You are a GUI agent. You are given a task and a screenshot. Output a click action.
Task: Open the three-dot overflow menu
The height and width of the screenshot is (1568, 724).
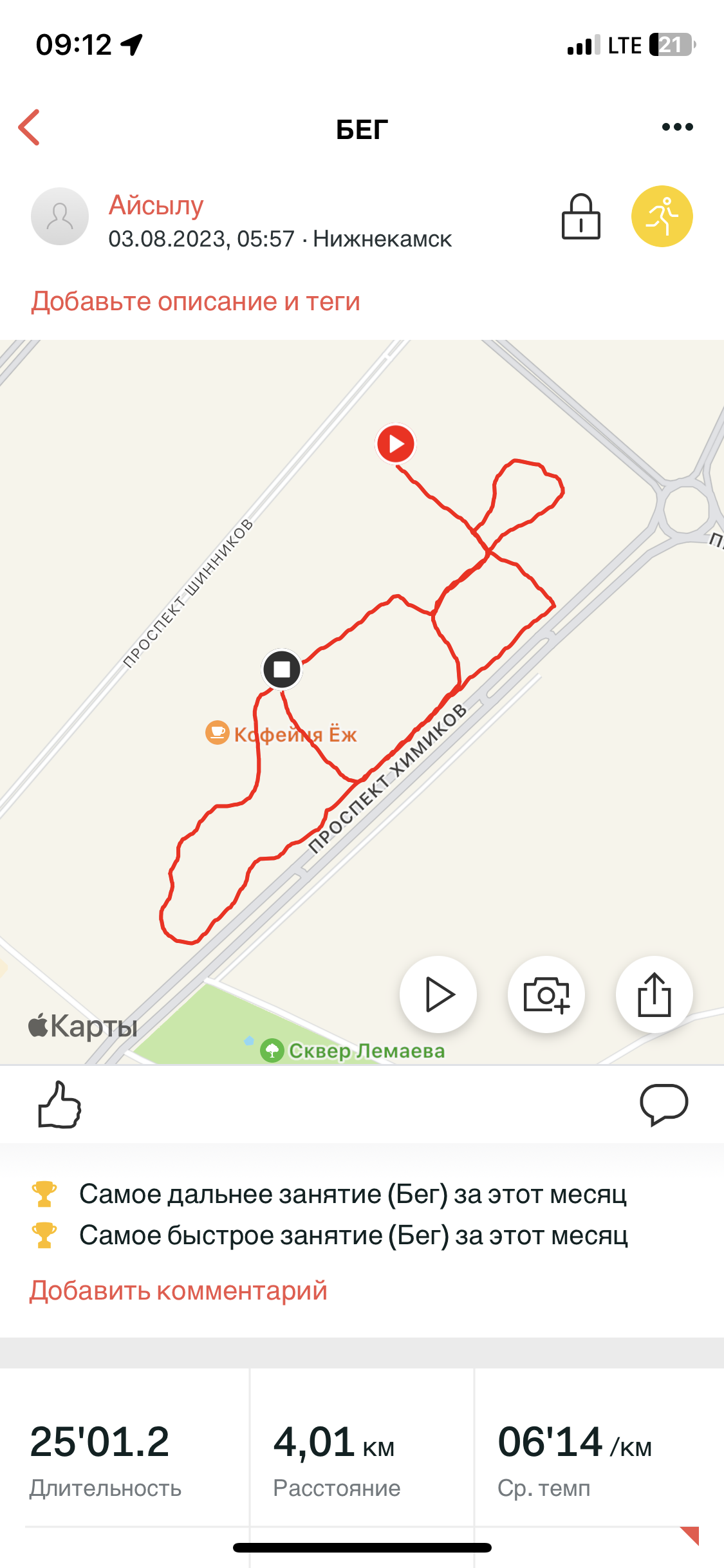pos(678,127)
